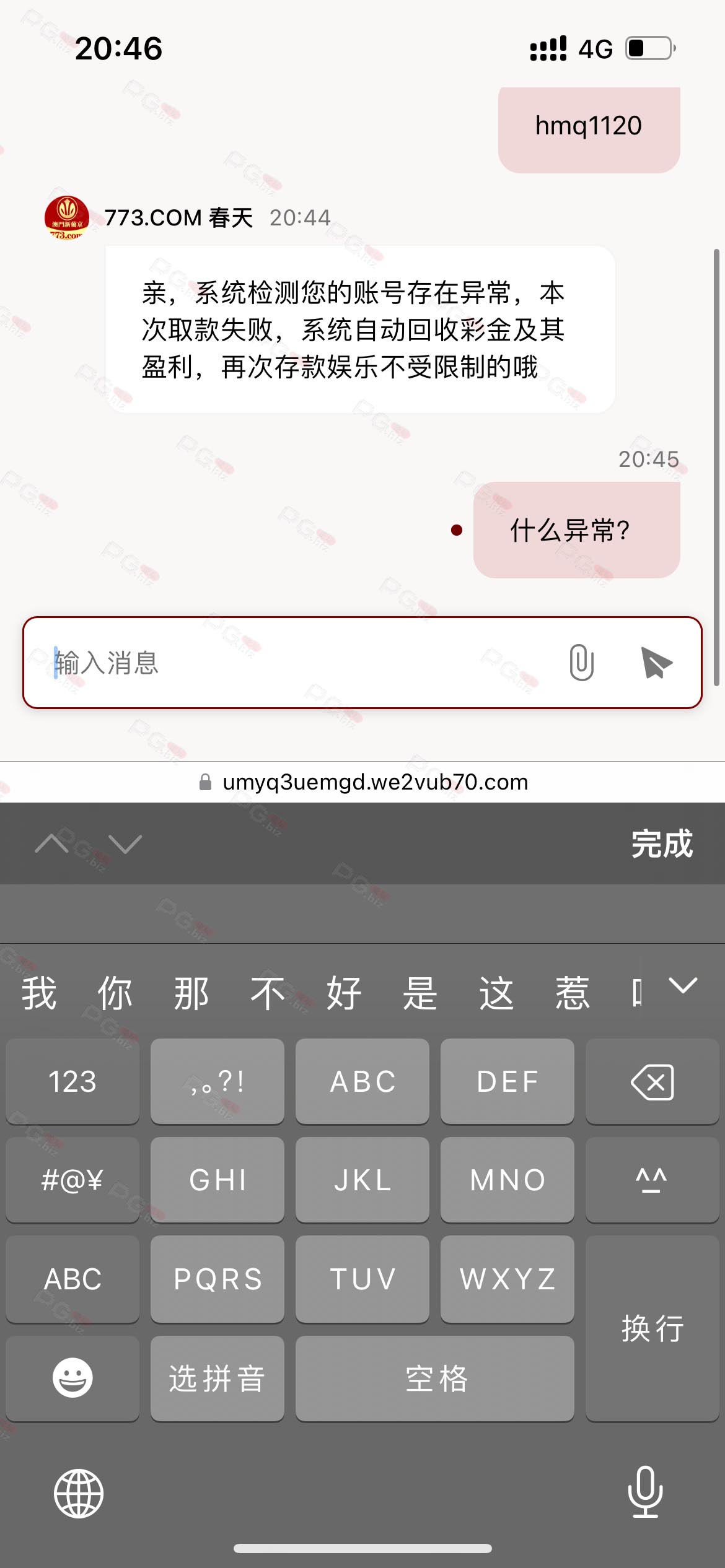Expand the keyboard candidate list chevron
The height and width of the screenshot is (1568, 725).
pos(683,985)
